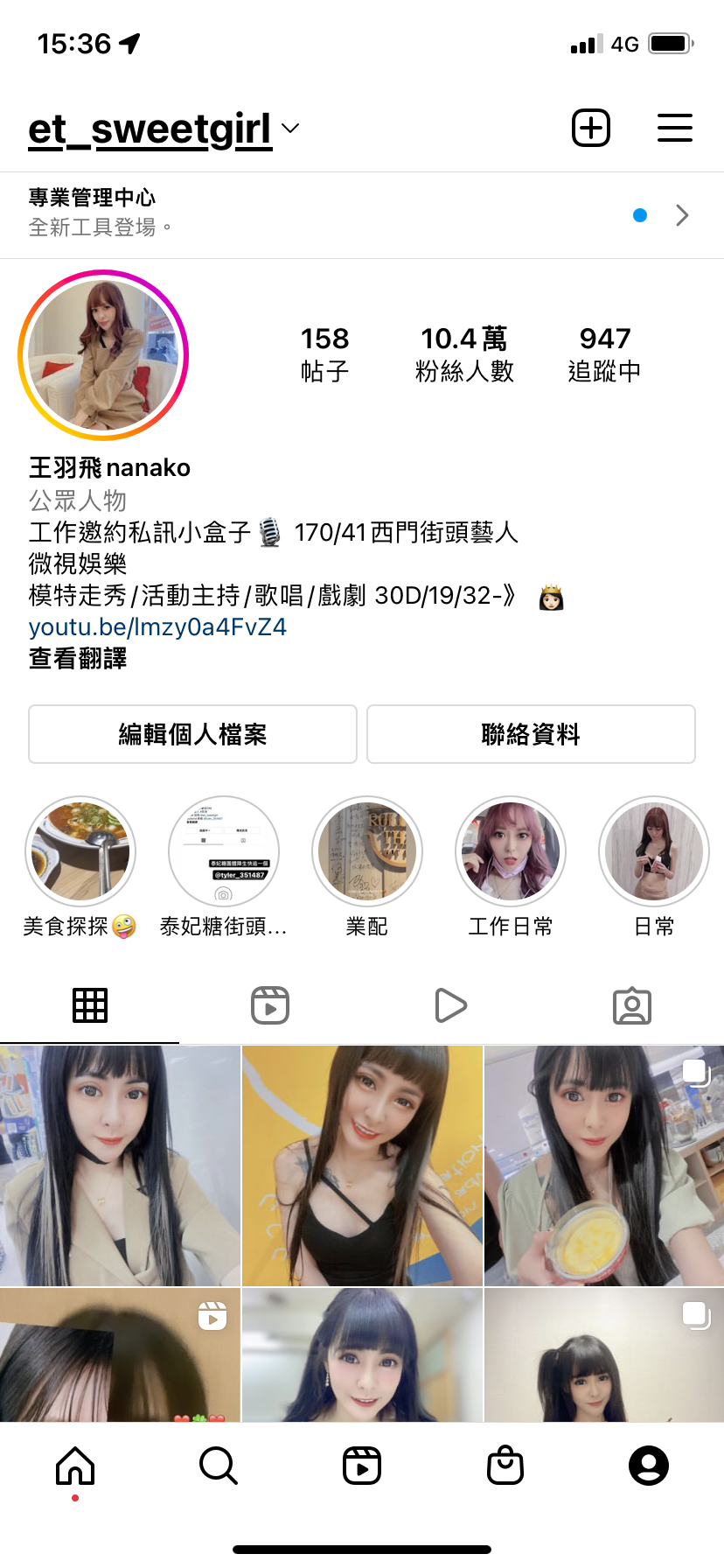Open the 粉絲人數 followers list
The width and height of the screenshot is (724, 1568).
pyautogui.click(x=464, y=354)
